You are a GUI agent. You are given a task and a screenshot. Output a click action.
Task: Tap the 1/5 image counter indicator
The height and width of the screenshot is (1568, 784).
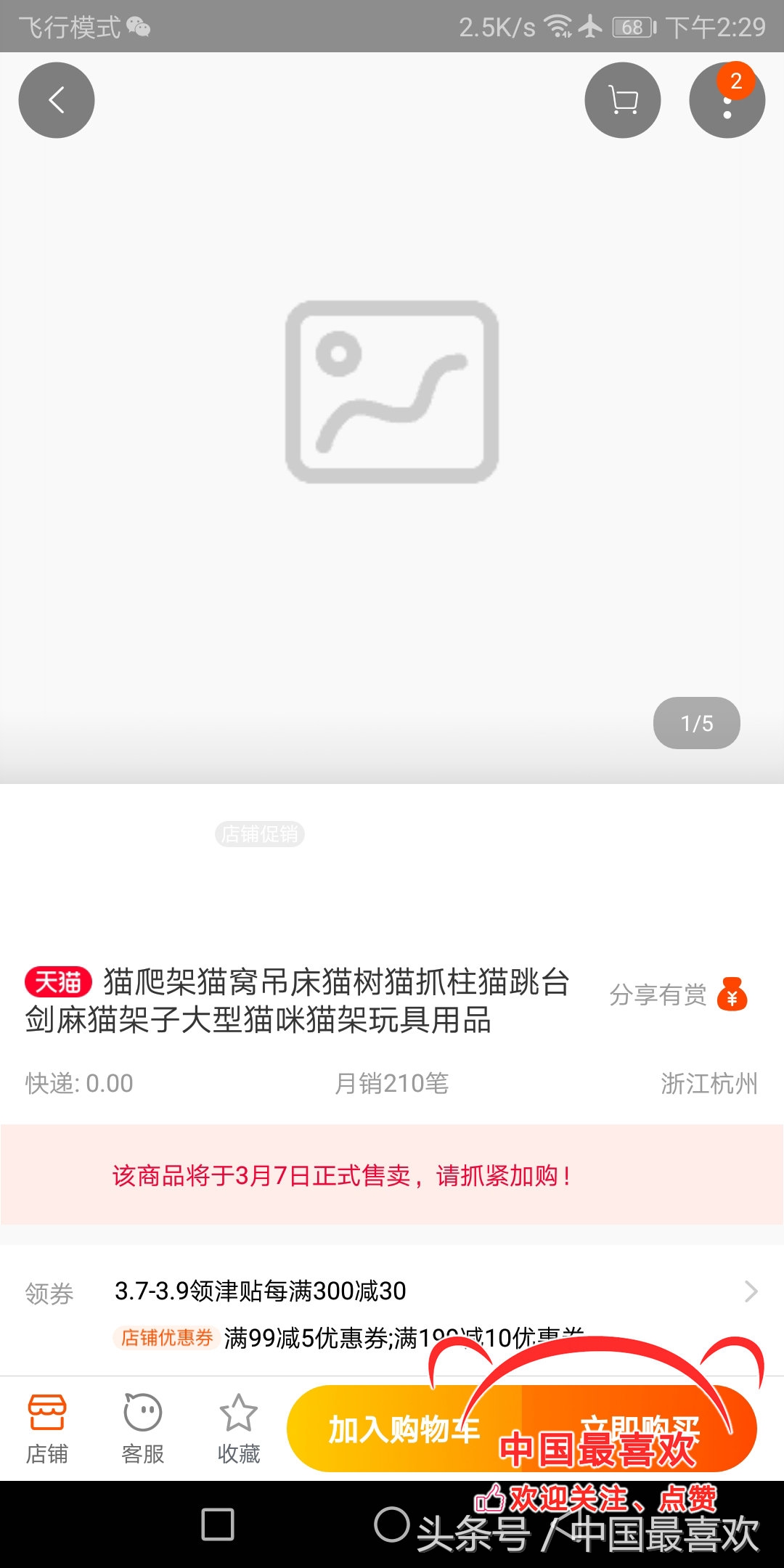(x=696, y=722)
